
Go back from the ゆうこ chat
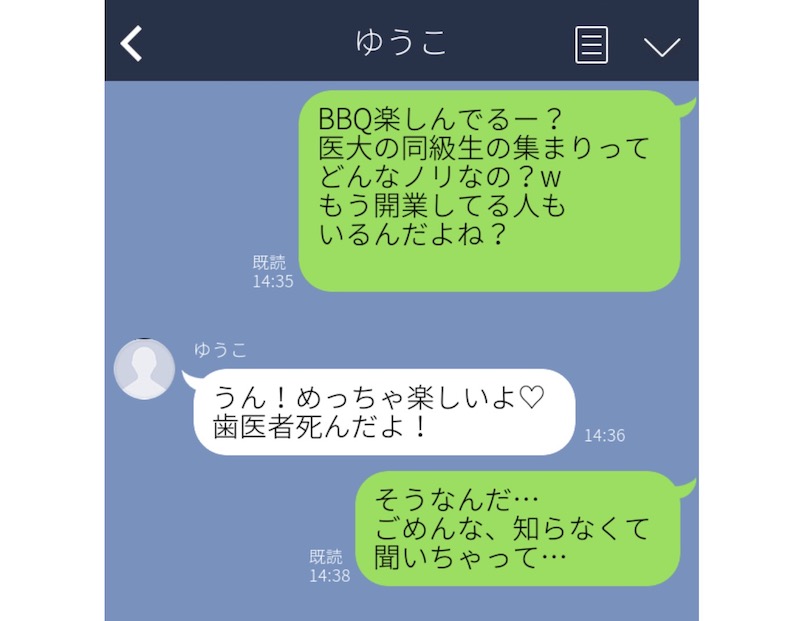tap(132, 44)
